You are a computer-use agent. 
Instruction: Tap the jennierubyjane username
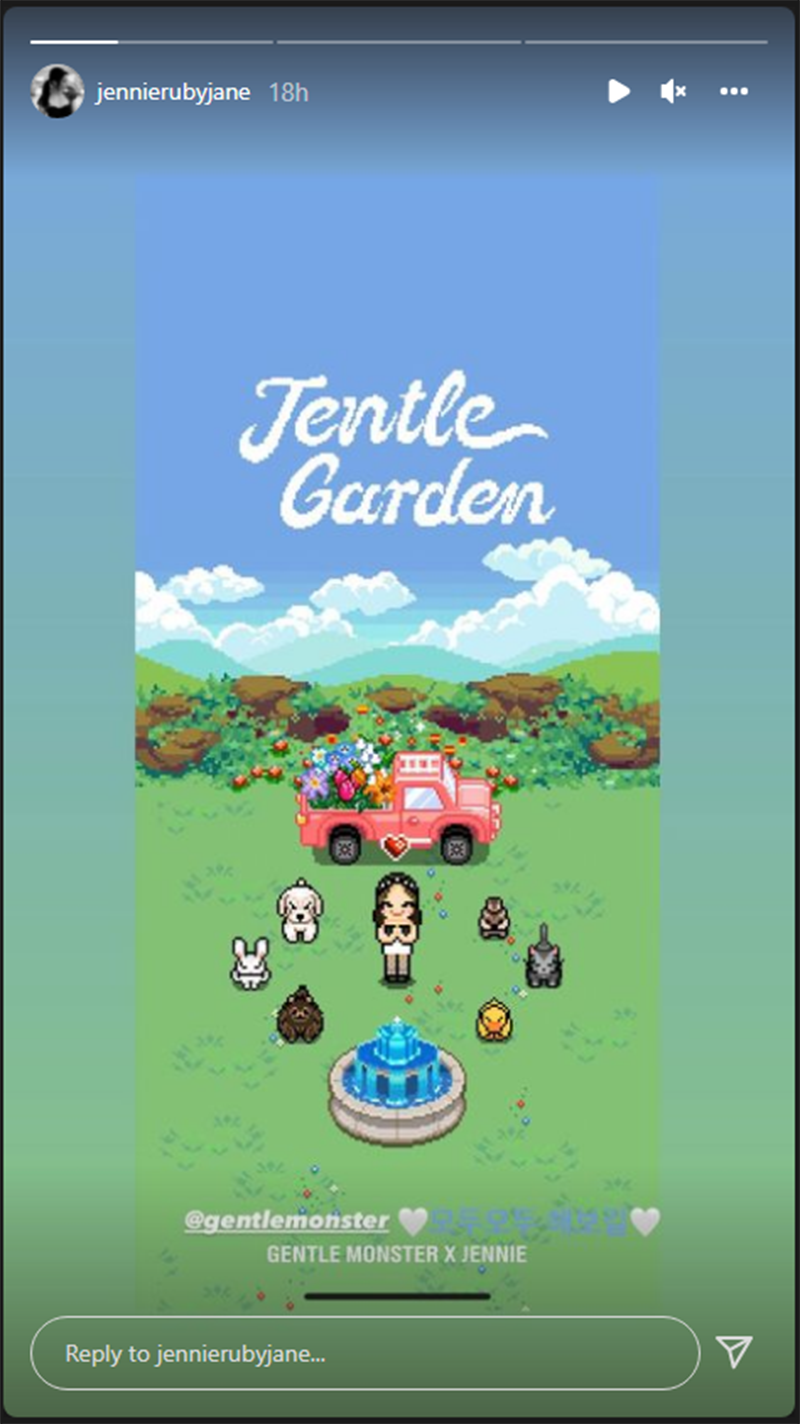[x=173, y=93]
